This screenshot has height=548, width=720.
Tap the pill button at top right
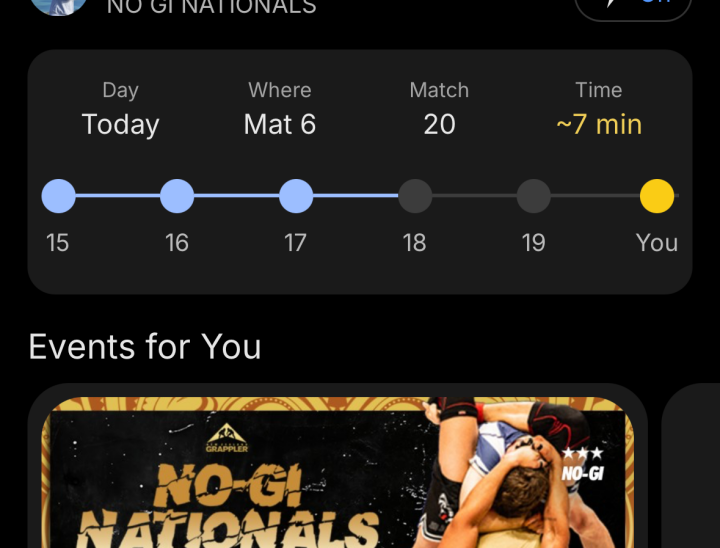[x=633, y=5]
